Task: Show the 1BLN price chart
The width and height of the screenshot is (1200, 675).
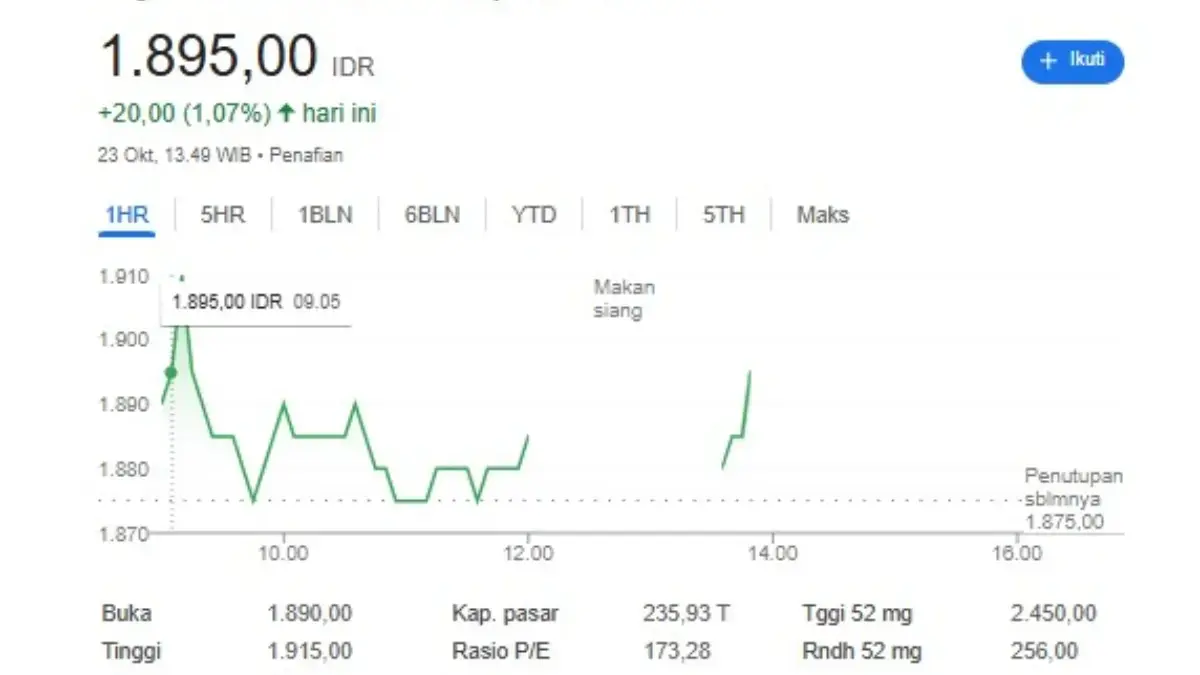Action: click(x=325, y=214)
